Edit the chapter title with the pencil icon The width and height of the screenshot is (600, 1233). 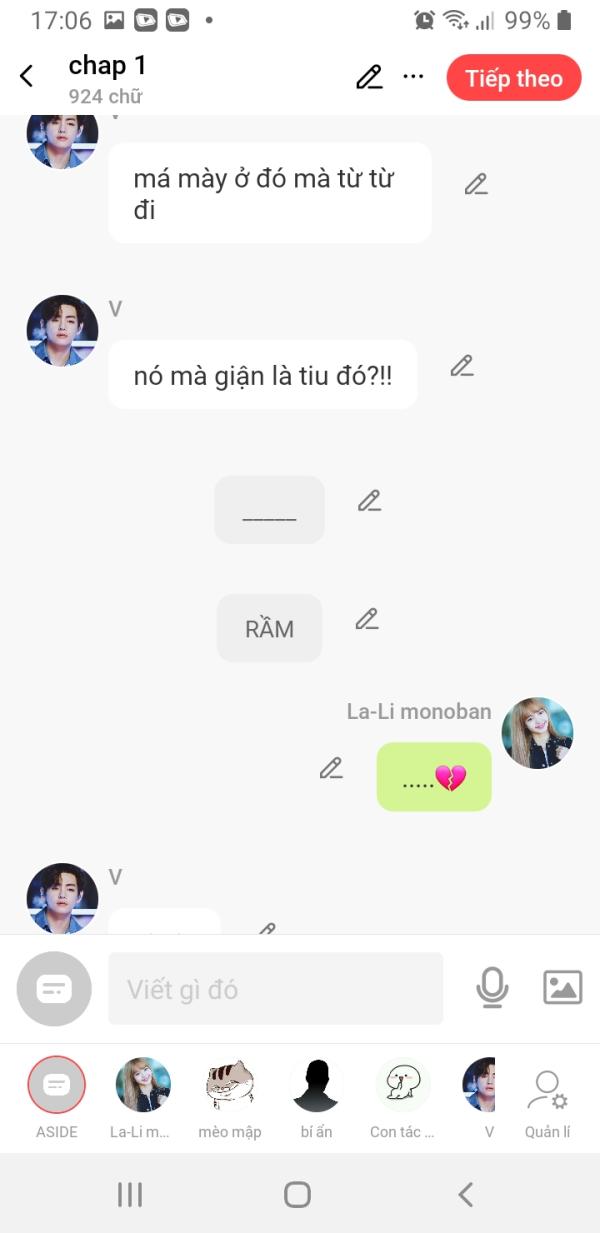(369, 77)
